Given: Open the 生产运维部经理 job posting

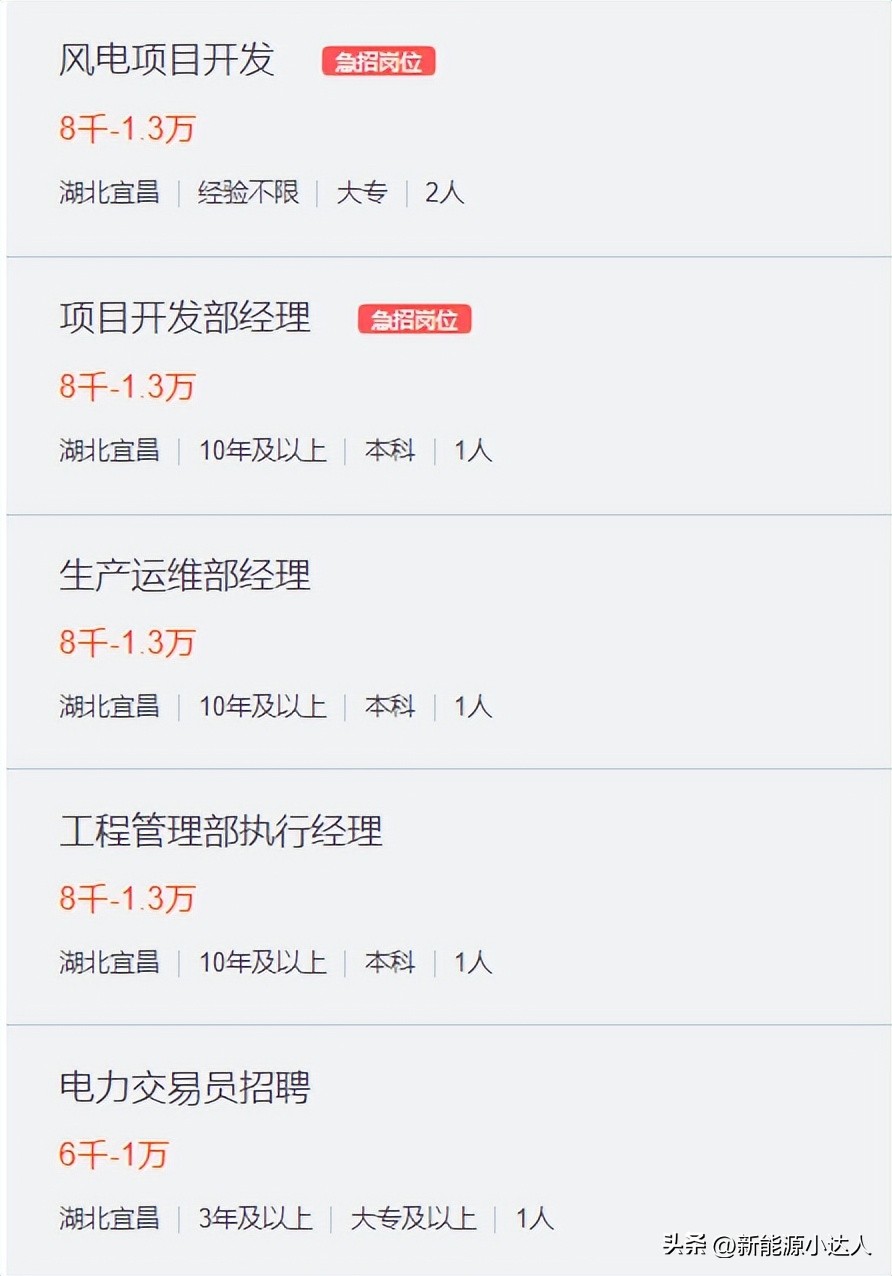Looking at the screenshot, I should [185, 576].
